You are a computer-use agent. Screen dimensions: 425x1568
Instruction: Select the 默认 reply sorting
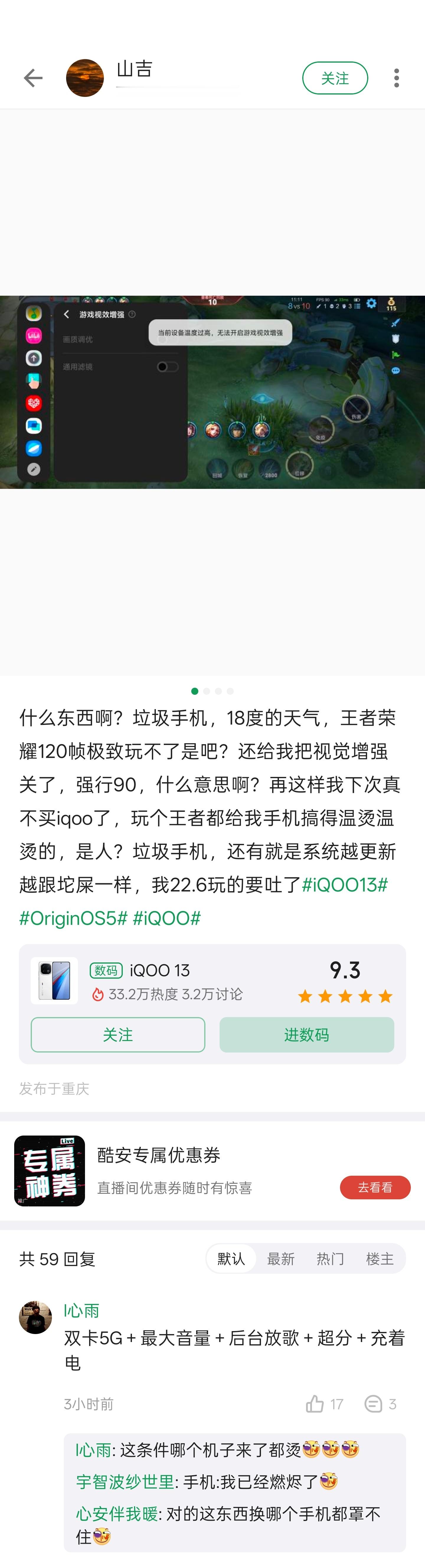pyautogui.click(x=231, y=1259)
